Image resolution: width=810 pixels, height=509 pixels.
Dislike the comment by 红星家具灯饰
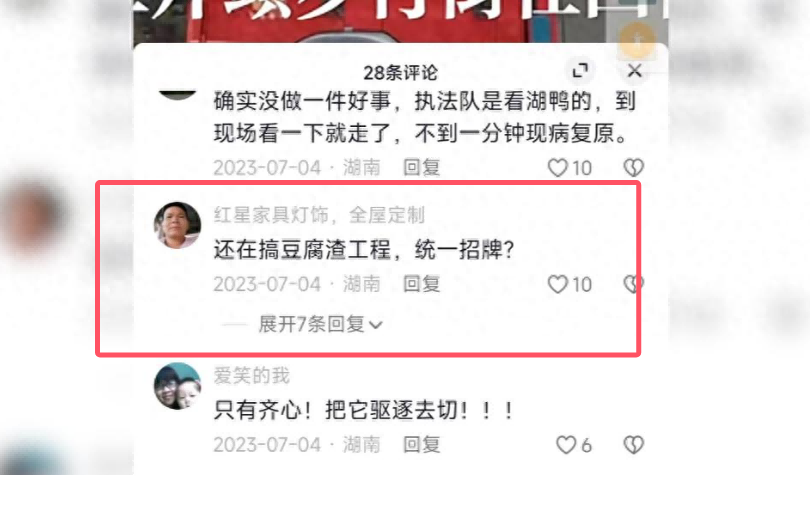tap(632, 285)
